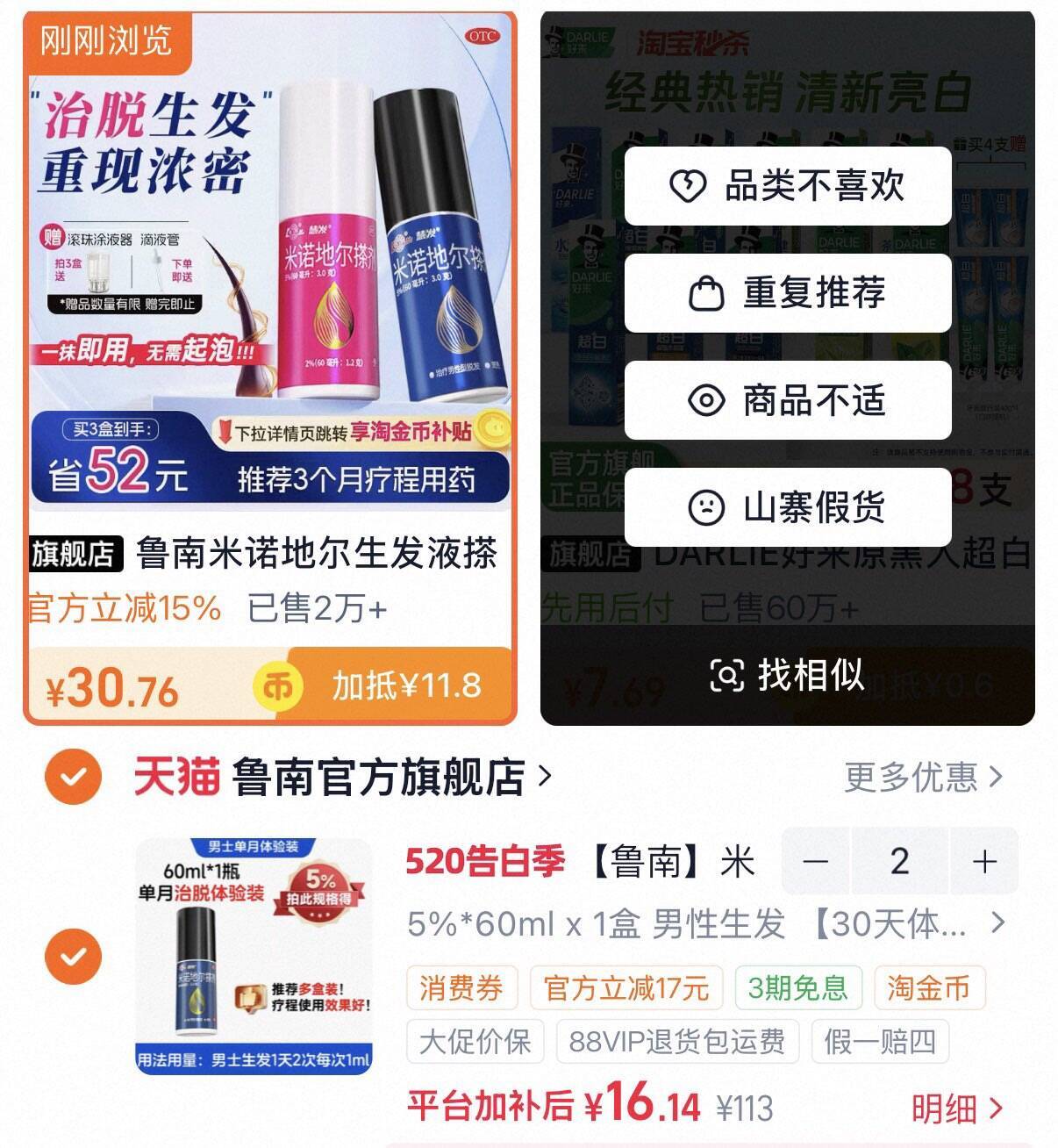Open 更多优惠 for more discounts

(923, 777)
